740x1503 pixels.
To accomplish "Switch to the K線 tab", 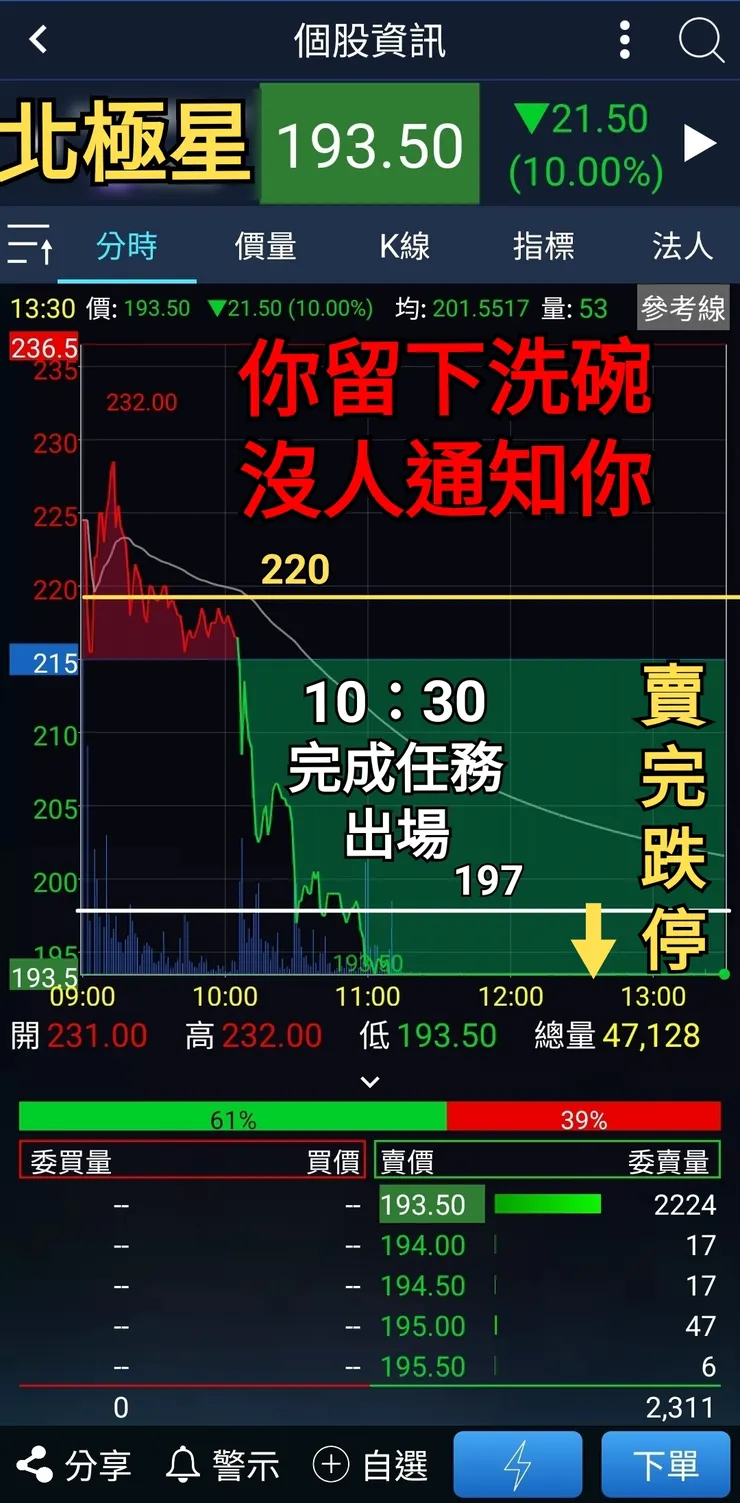I will [402, 246].
